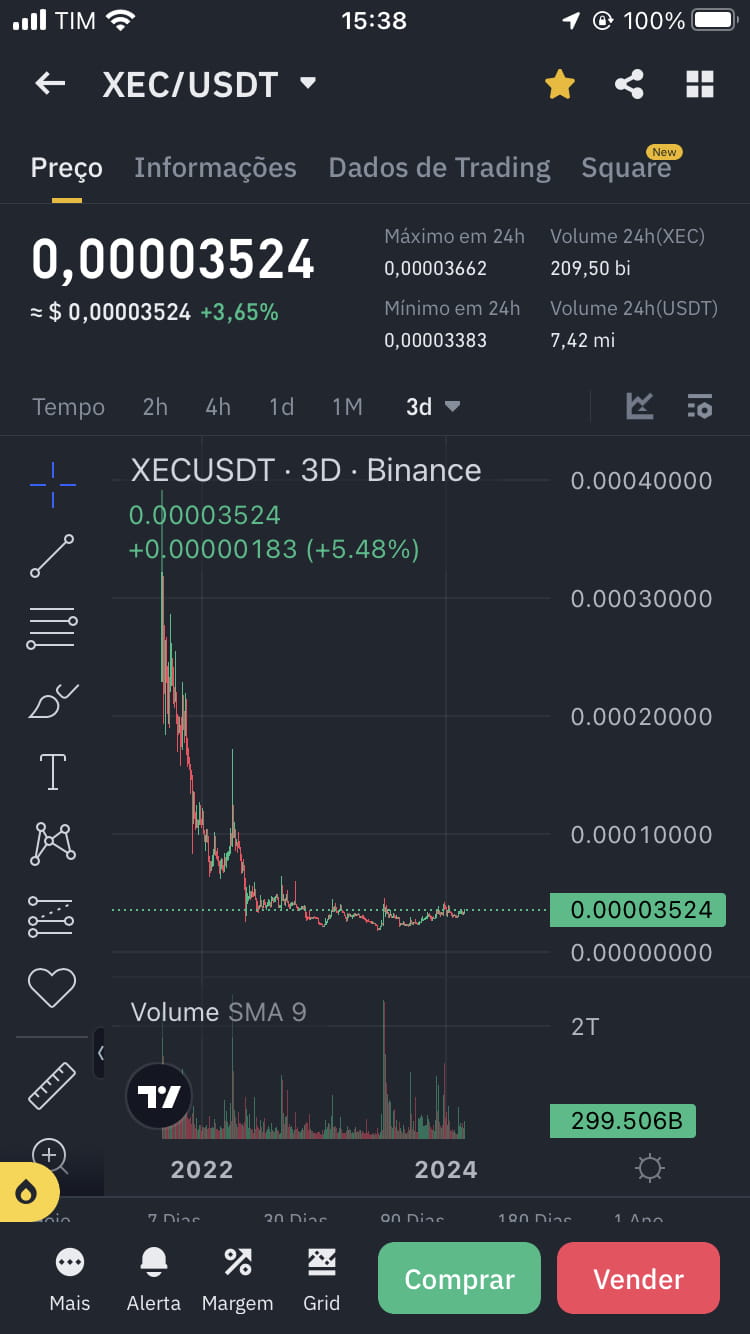
Task: Select the text annotation tool
Action: pyautogui.click(x=50, y=770)
